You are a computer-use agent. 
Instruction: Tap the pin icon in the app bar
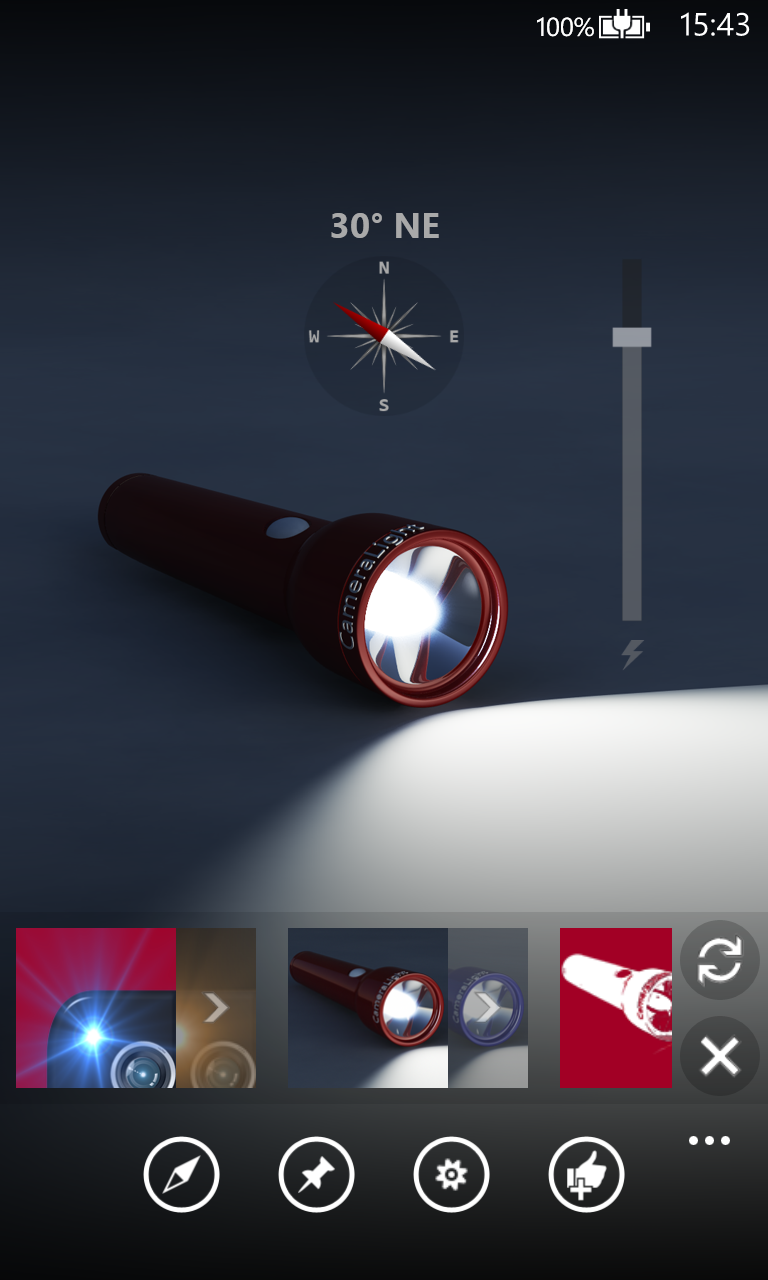(x=316, y=1175)
